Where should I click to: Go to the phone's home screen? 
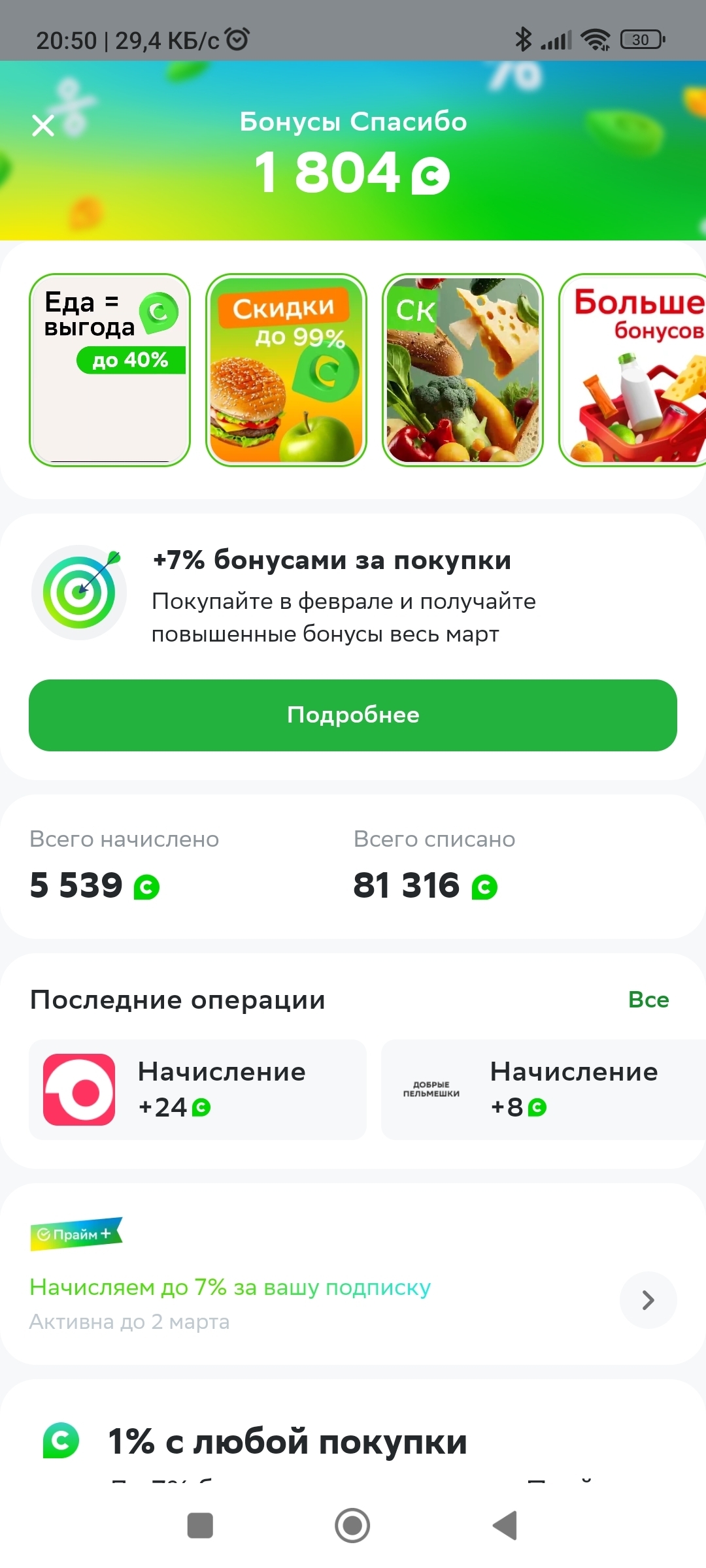click(352, 1526)
